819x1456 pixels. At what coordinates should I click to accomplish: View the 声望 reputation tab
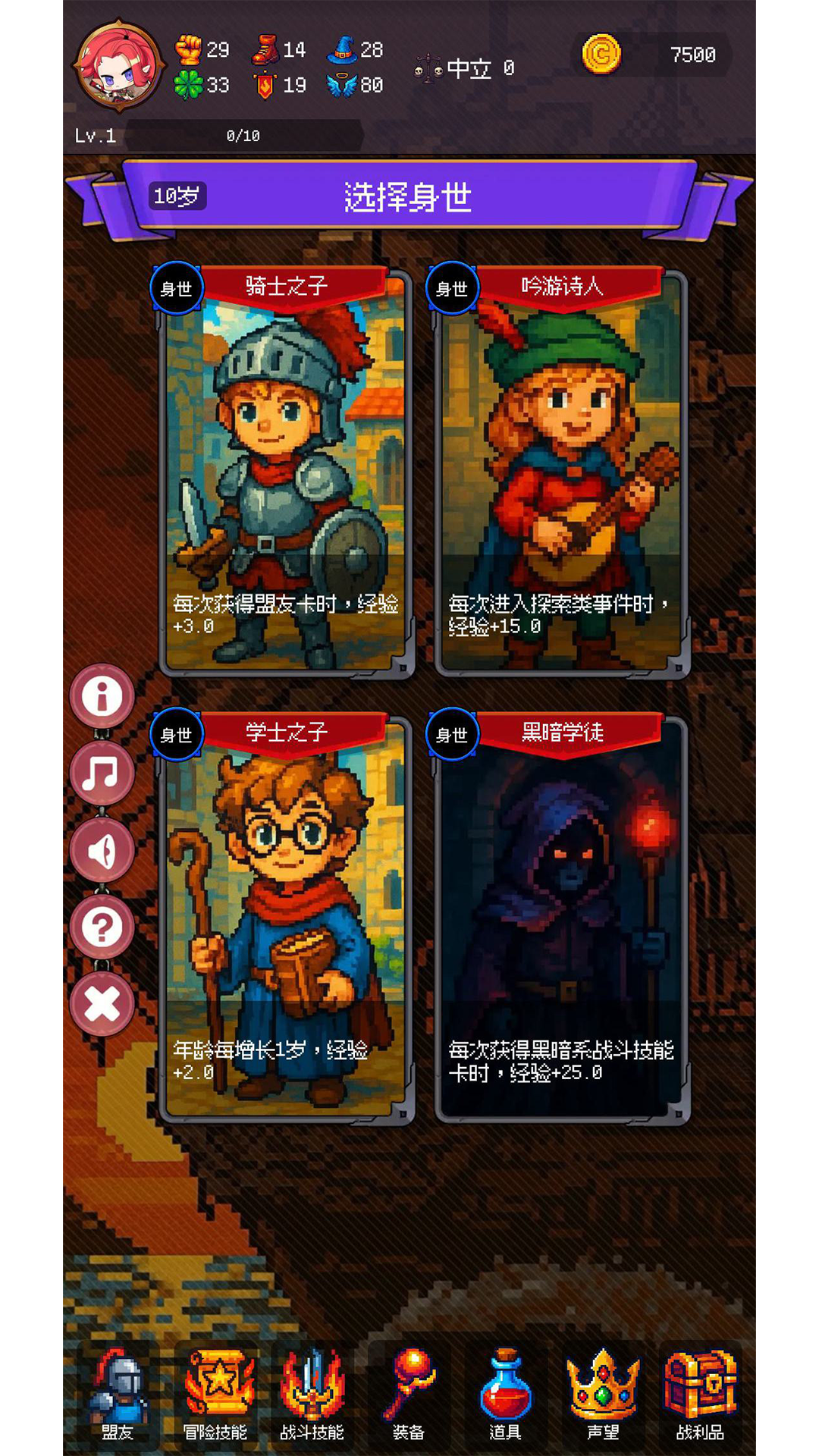coord(603,1395)
